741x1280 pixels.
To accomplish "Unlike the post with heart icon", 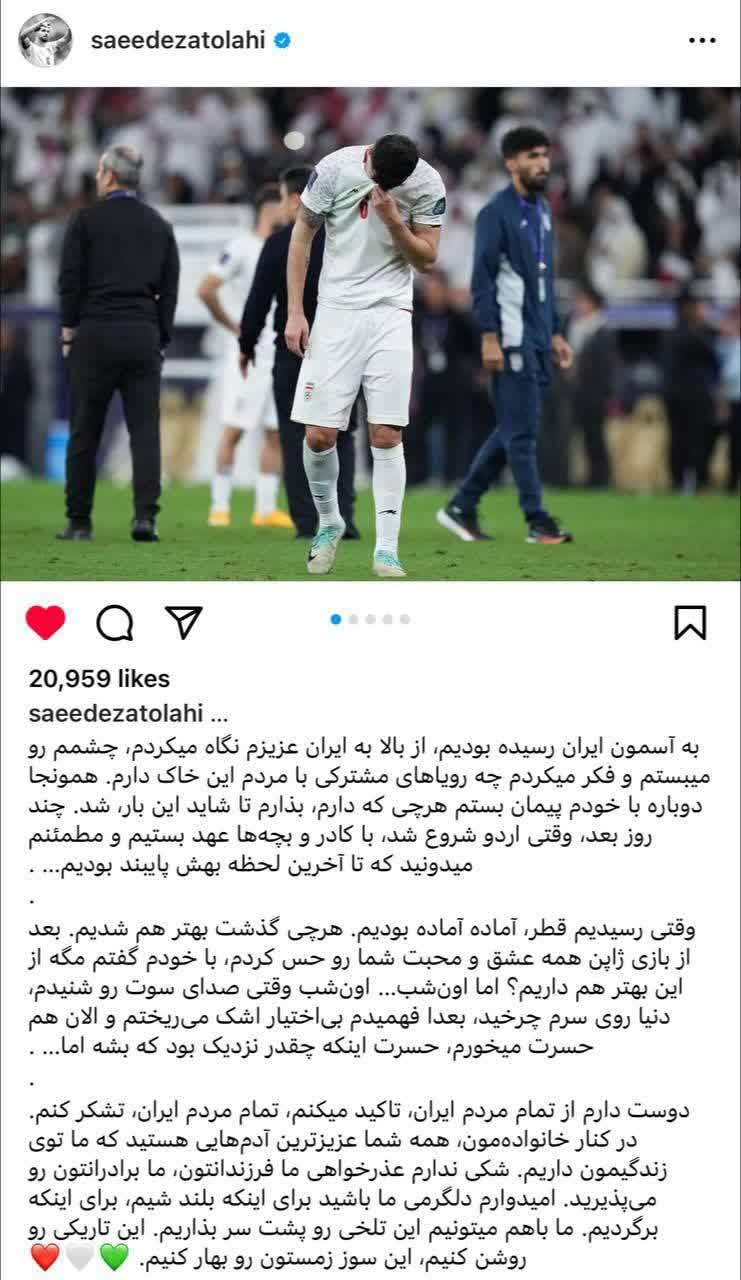I will coord(45,623).
